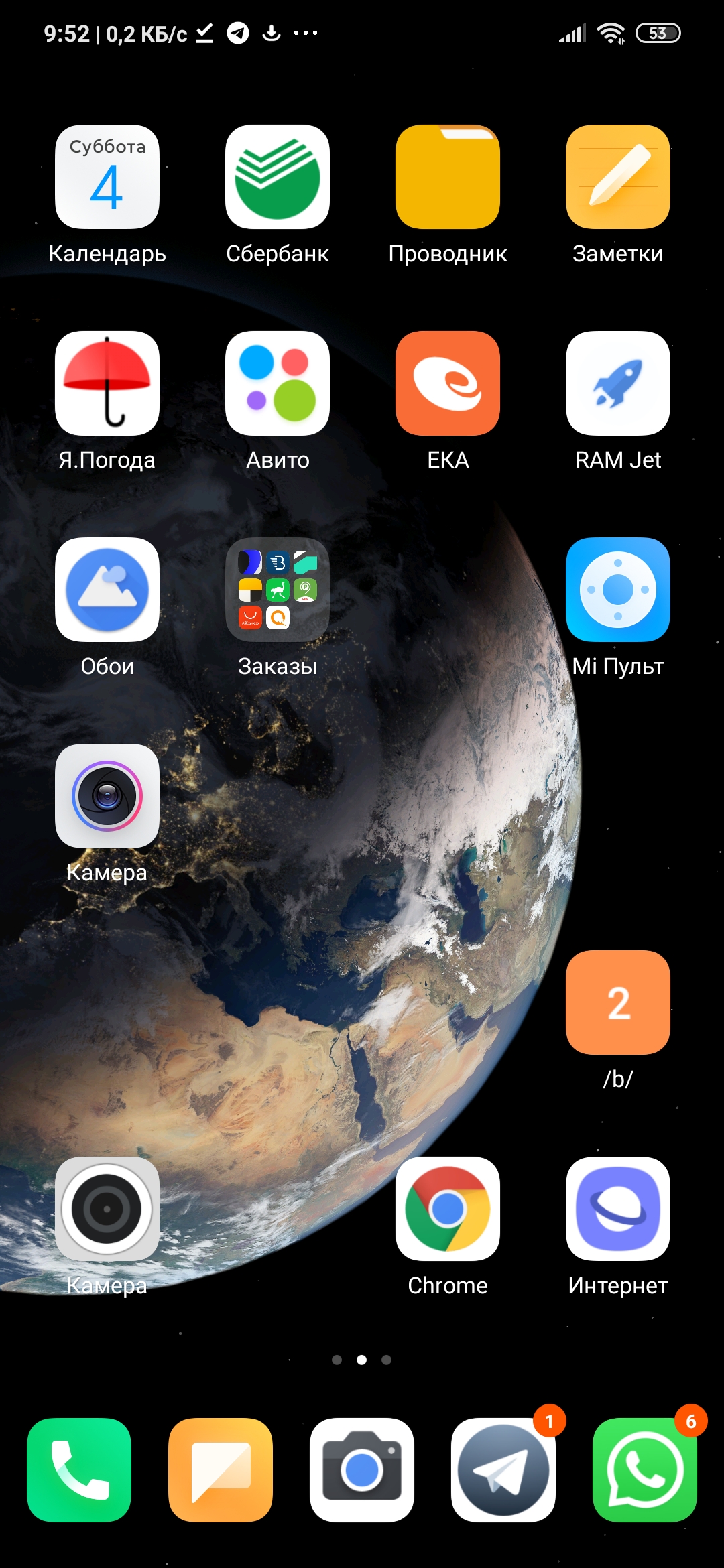
Task: Open Telegram with one unread notification
Action: coord(503,1470)
